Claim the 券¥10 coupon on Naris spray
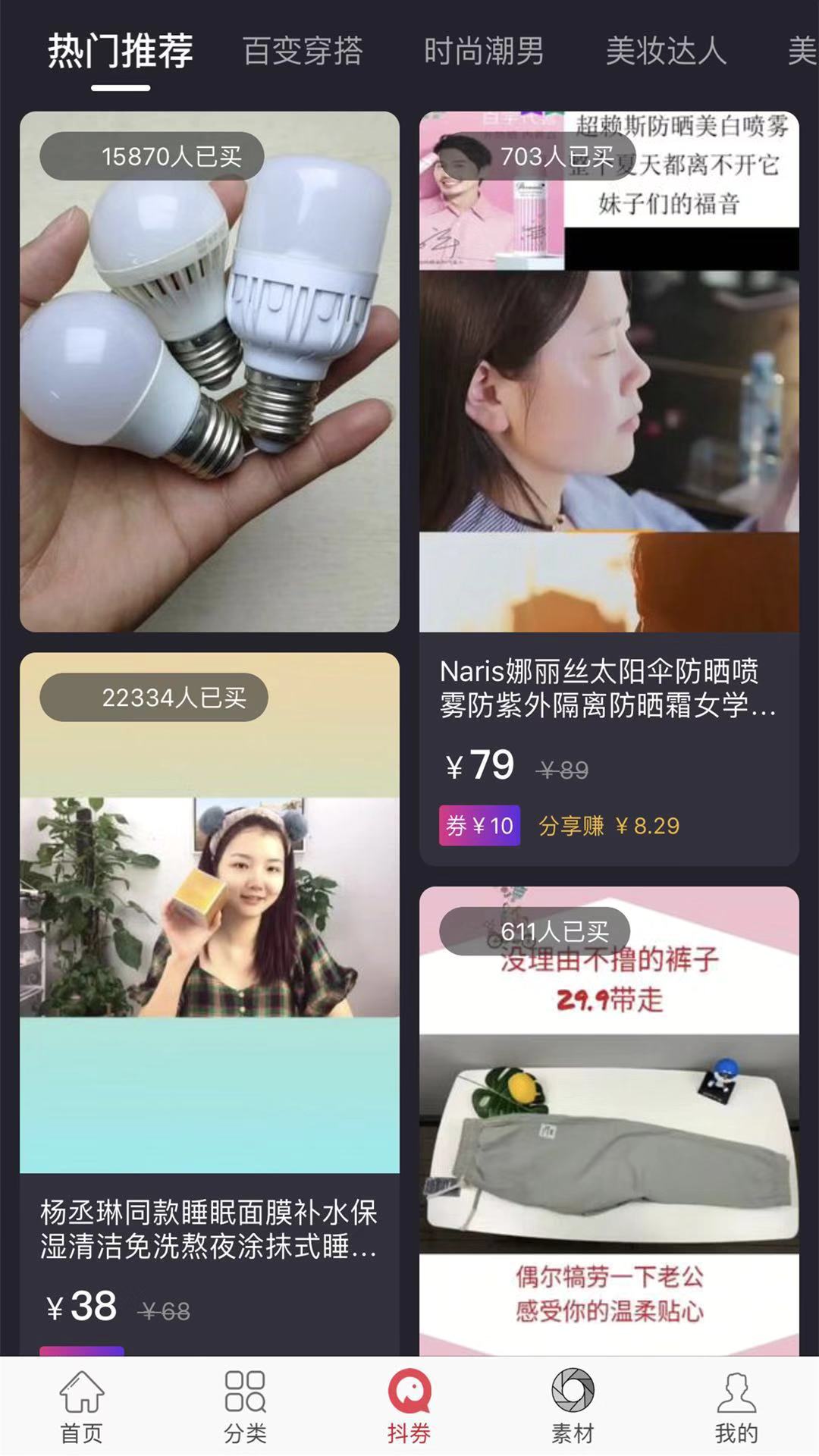The image size is (819, 1456). (x=479, y=825)
